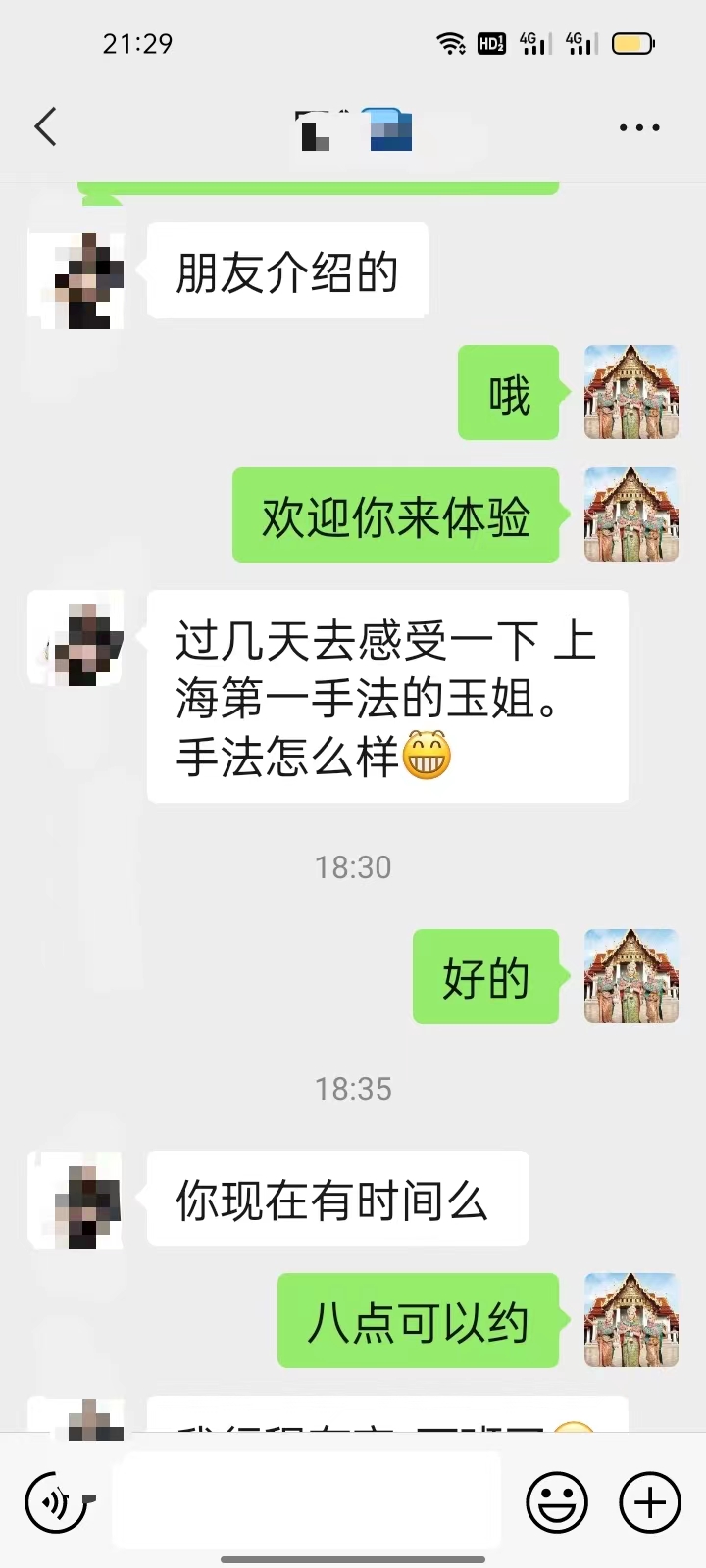Tap the text input field to type

(x=304, y=1498)
